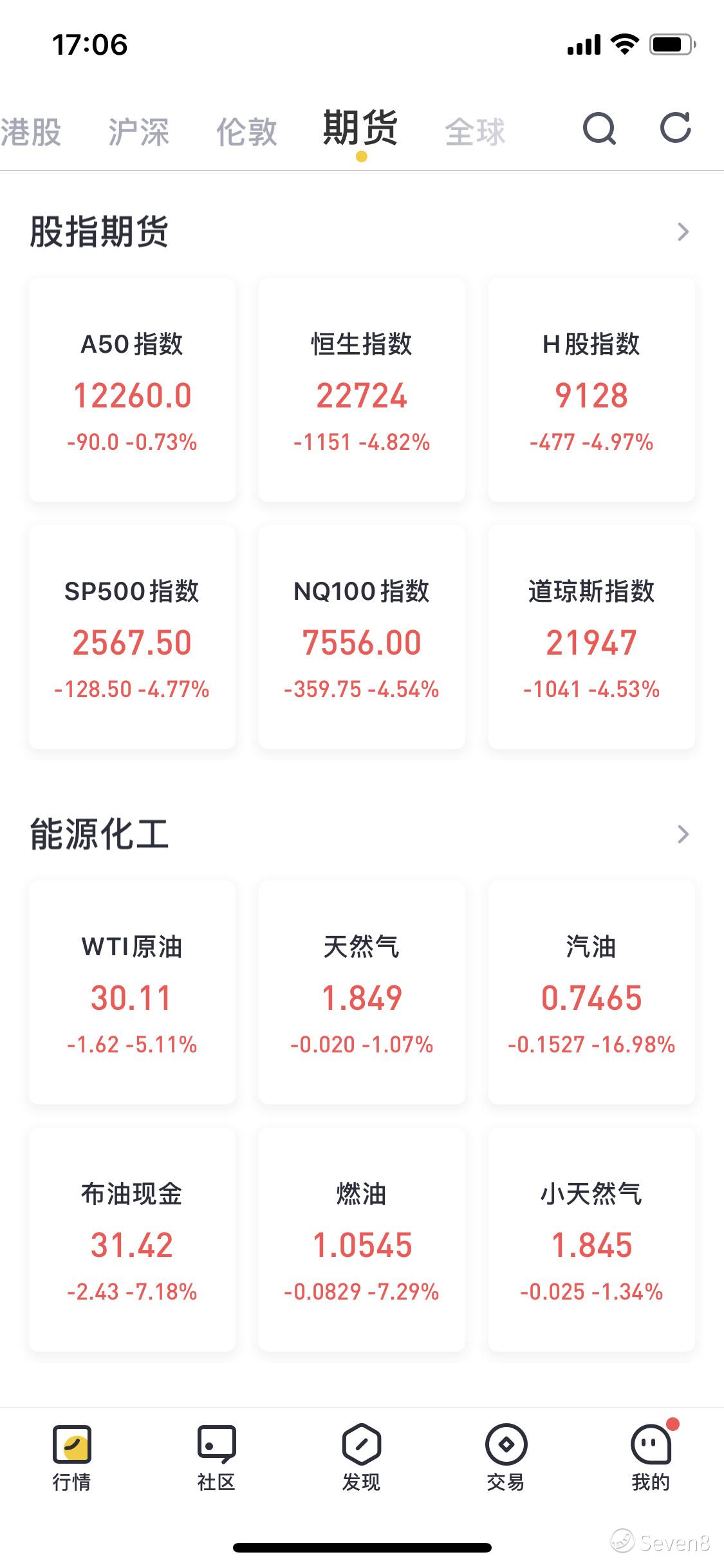Open the SP500指数 card

[132, 637]
